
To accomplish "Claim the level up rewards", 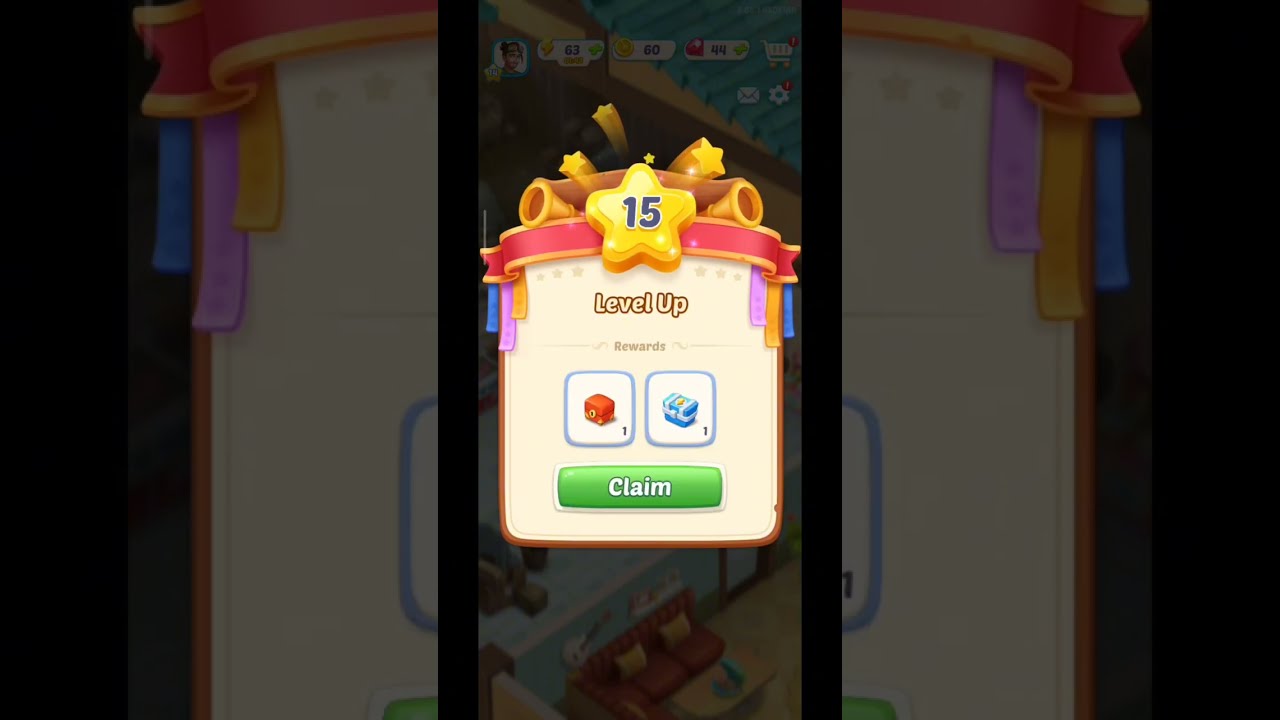I will [639, 487].
